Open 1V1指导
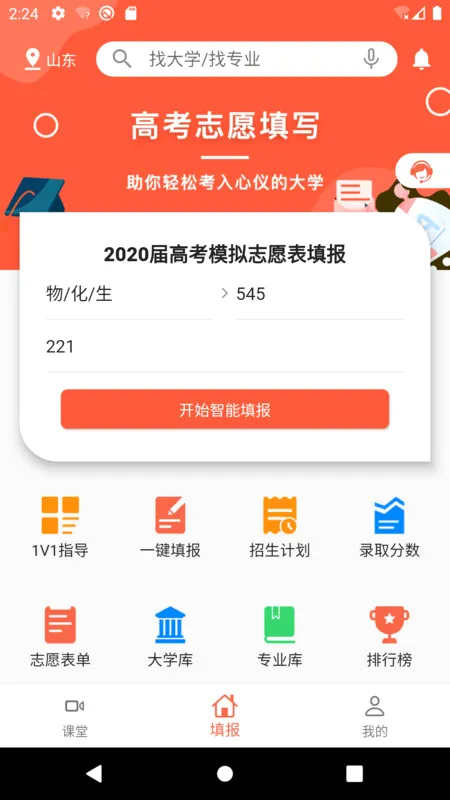 [x=60, y=527]
